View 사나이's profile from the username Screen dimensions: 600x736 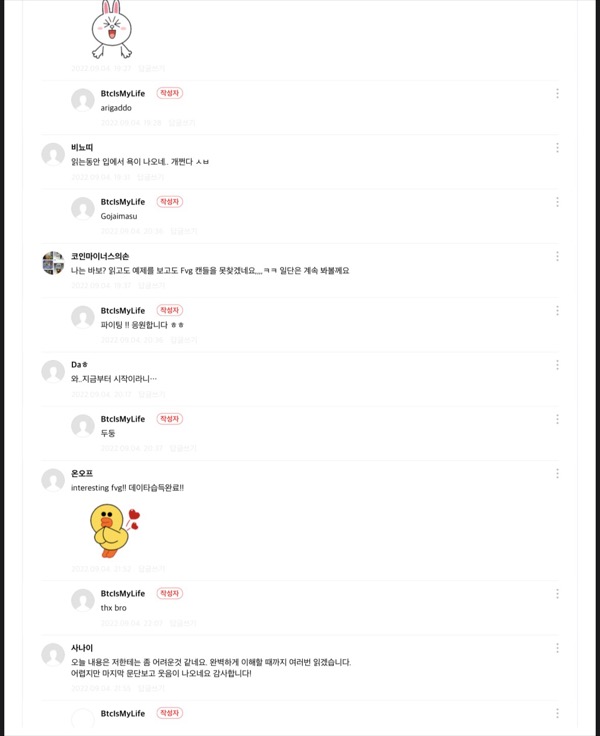click(x=82, y=648)
